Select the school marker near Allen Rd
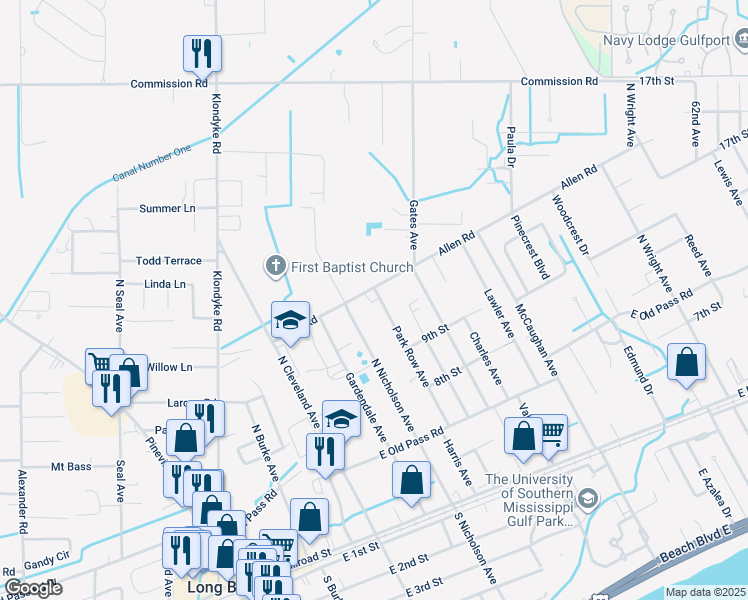The image size is (748, 600). click(x=290, y=320)
